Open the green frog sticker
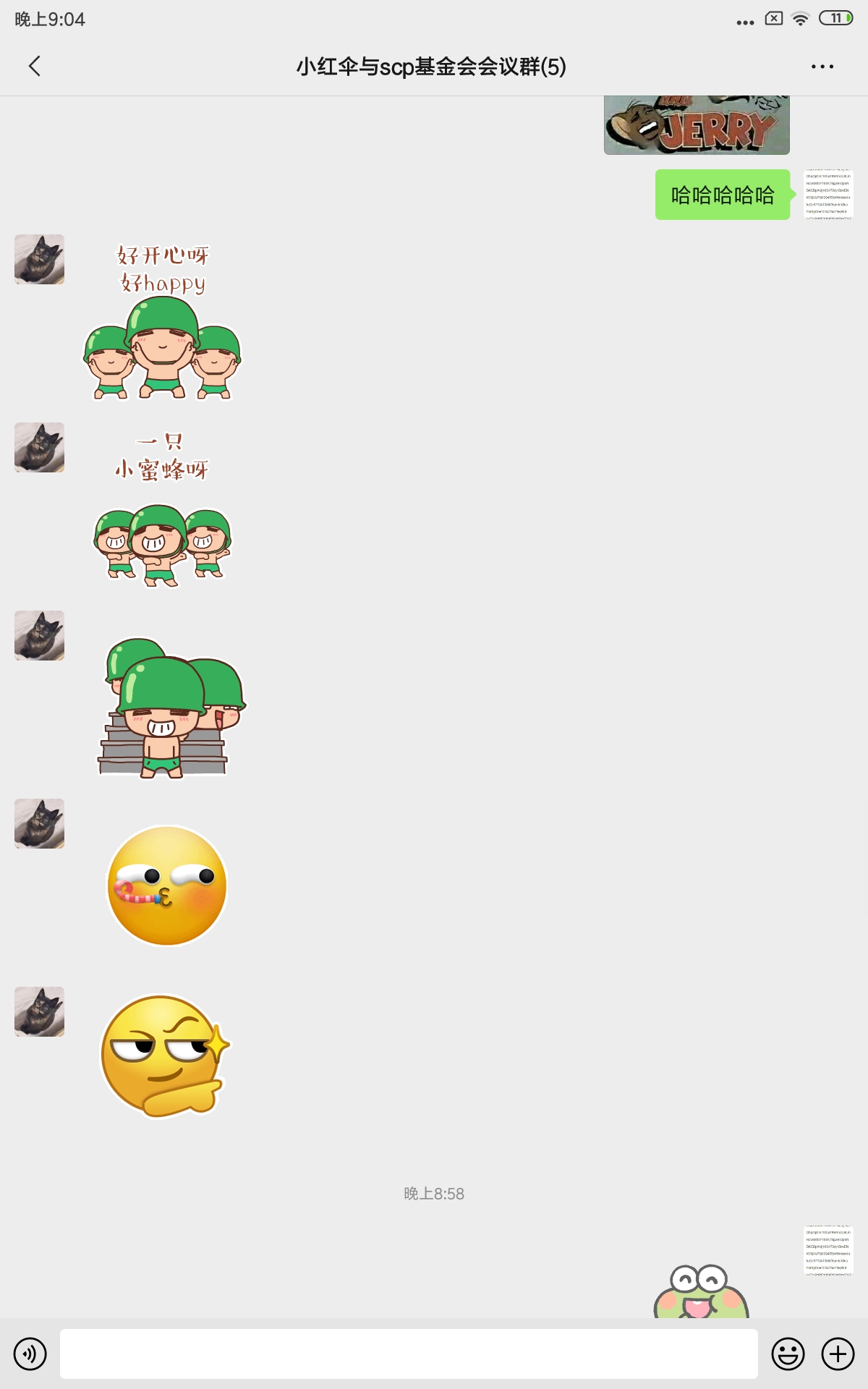 [701, 1292]
